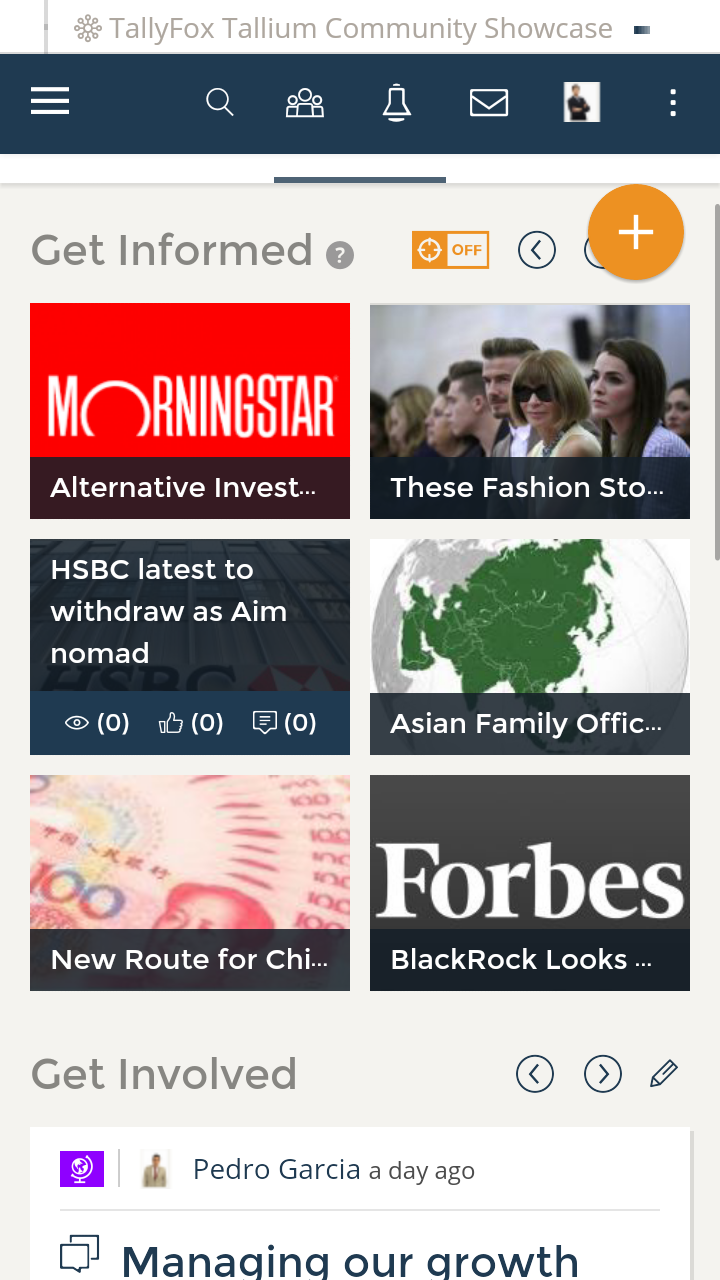The image size is (720, 1280).
Task: Go to previous Get Informed items
Action: (537, 250)
